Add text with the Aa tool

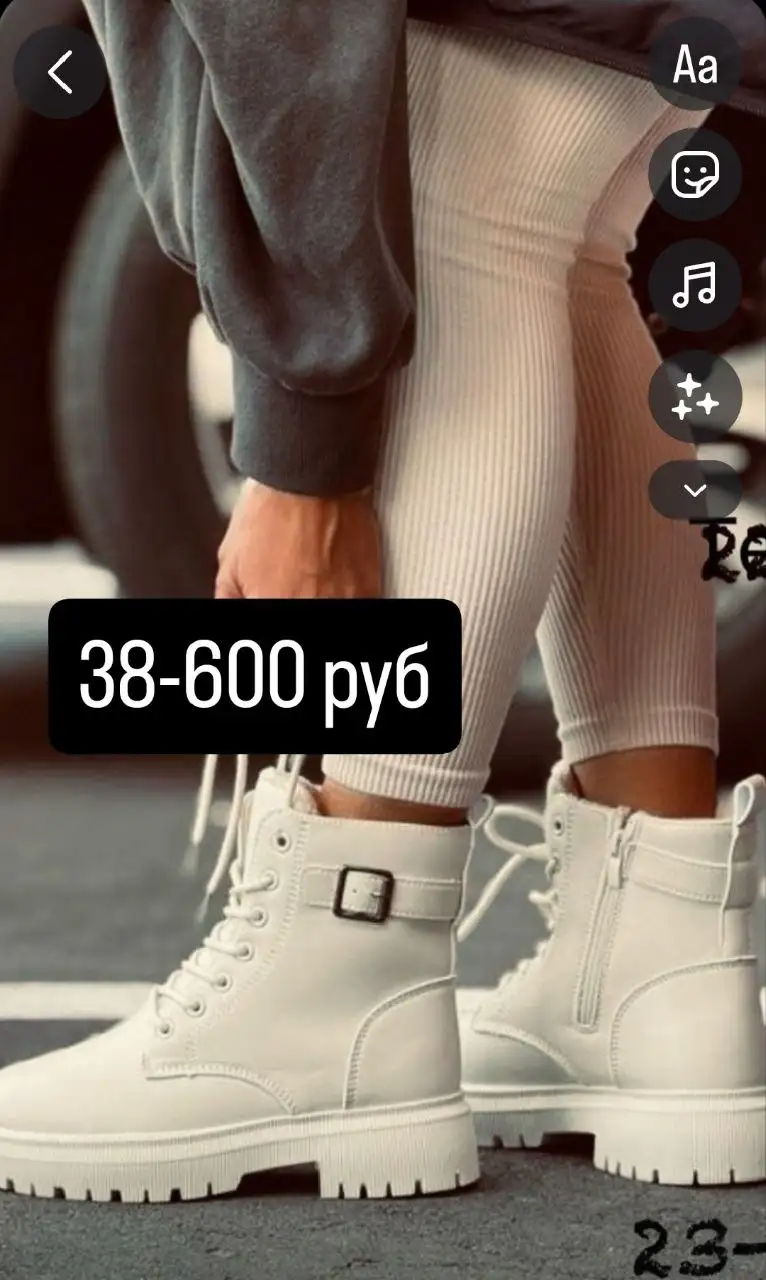[x=695, y=66]
